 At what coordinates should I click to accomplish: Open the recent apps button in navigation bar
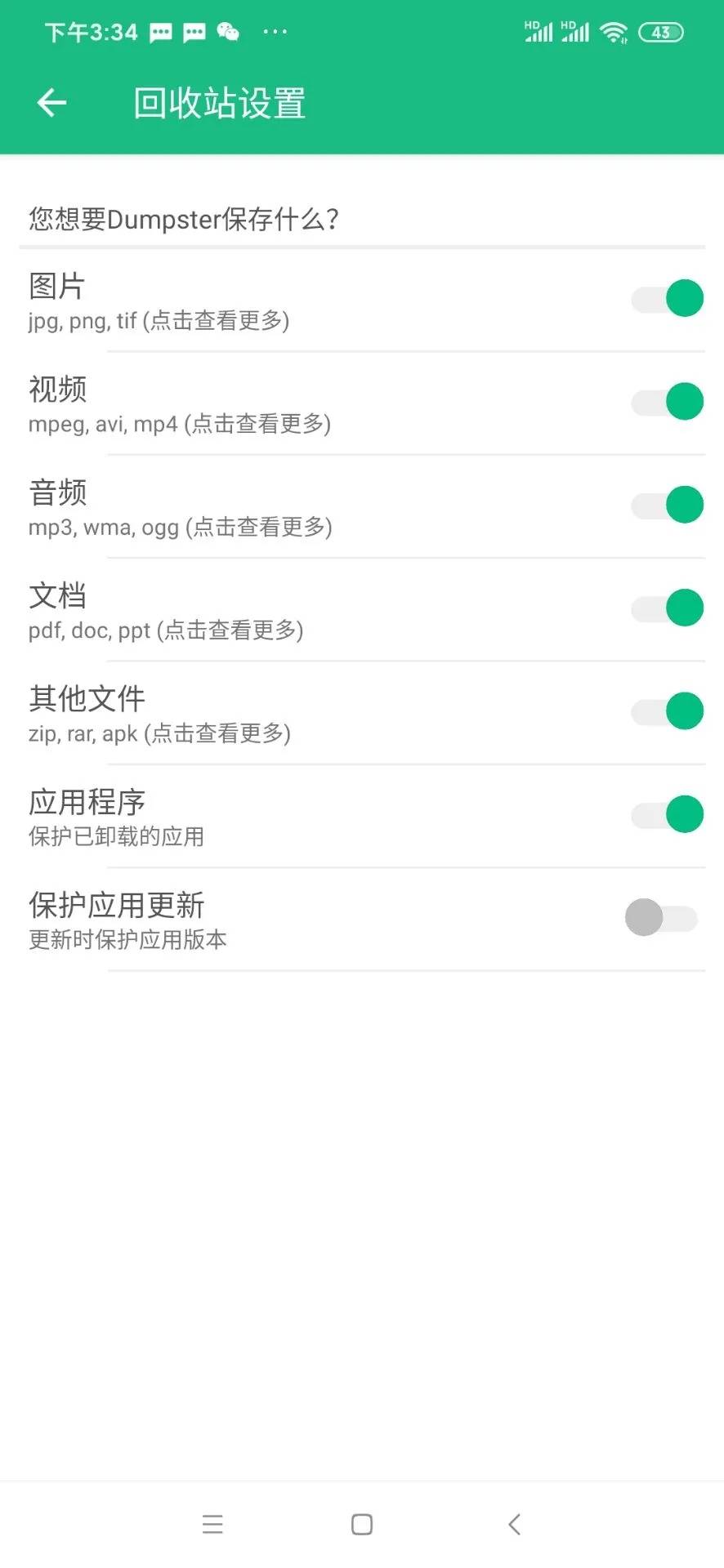[212, 1522]
